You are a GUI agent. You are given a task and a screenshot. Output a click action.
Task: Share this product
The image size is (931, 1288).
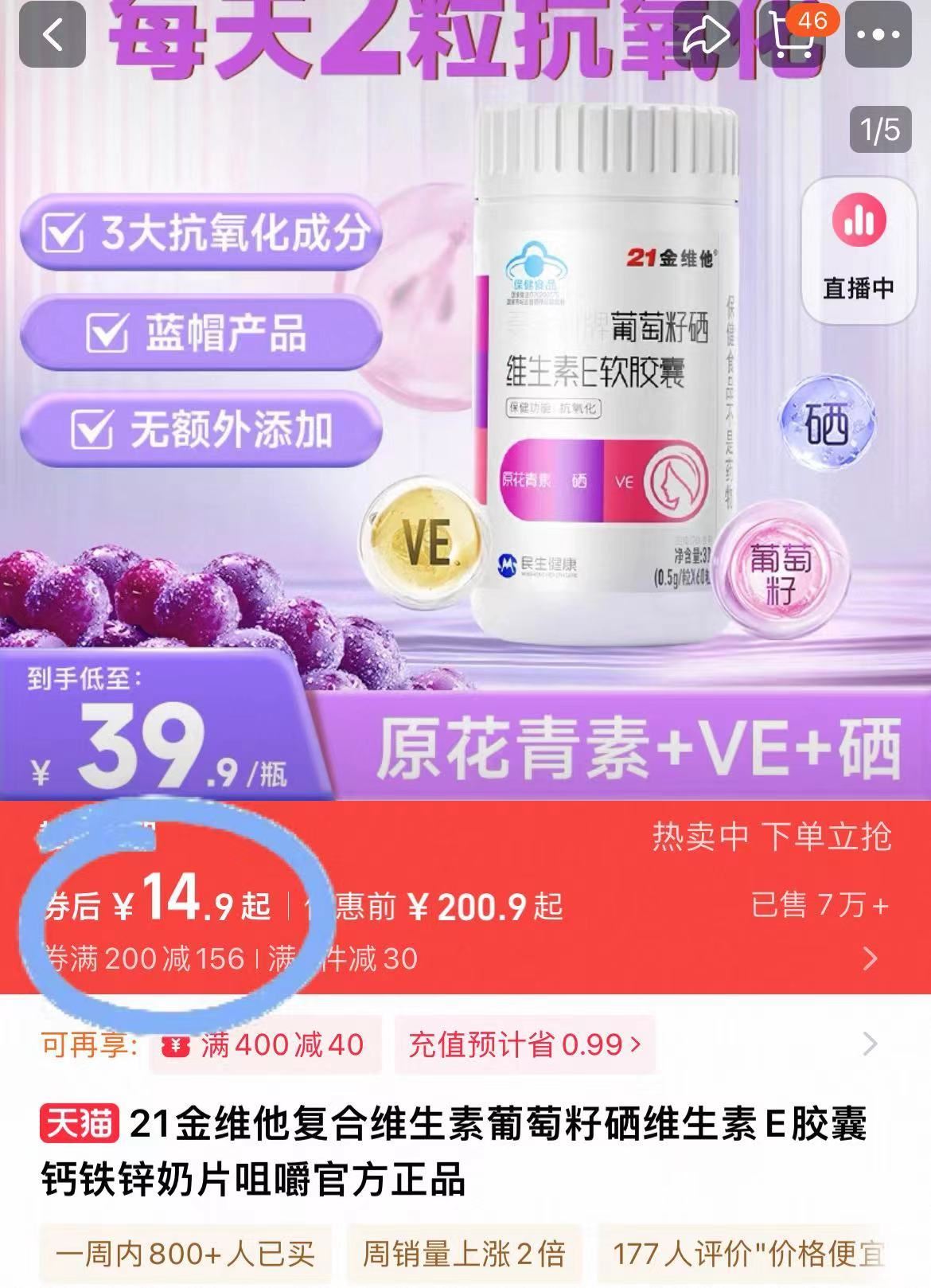click(x=705, y=36)
